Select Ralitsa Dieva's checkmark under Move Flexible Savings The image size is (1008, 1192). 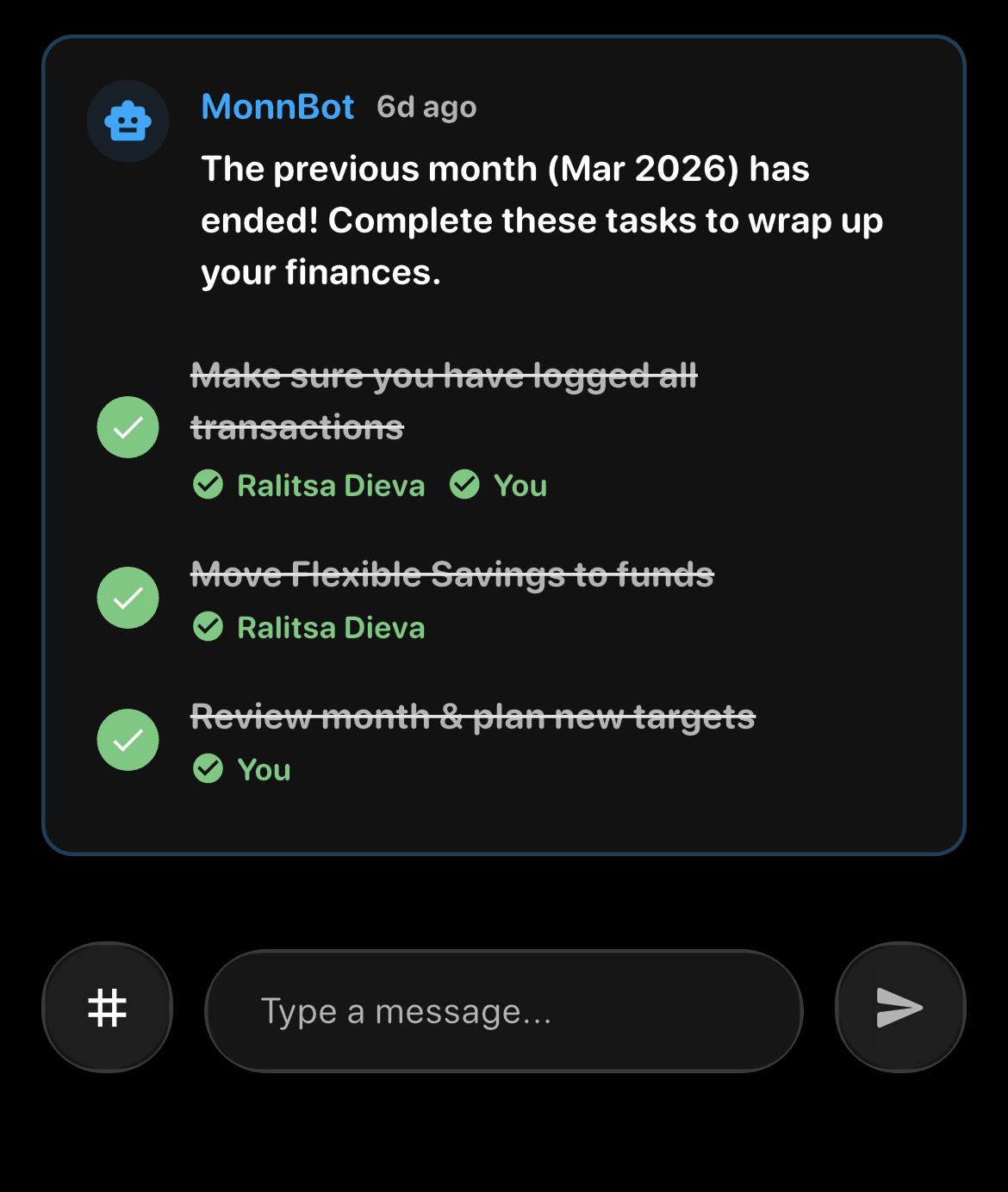pos(208,627)
